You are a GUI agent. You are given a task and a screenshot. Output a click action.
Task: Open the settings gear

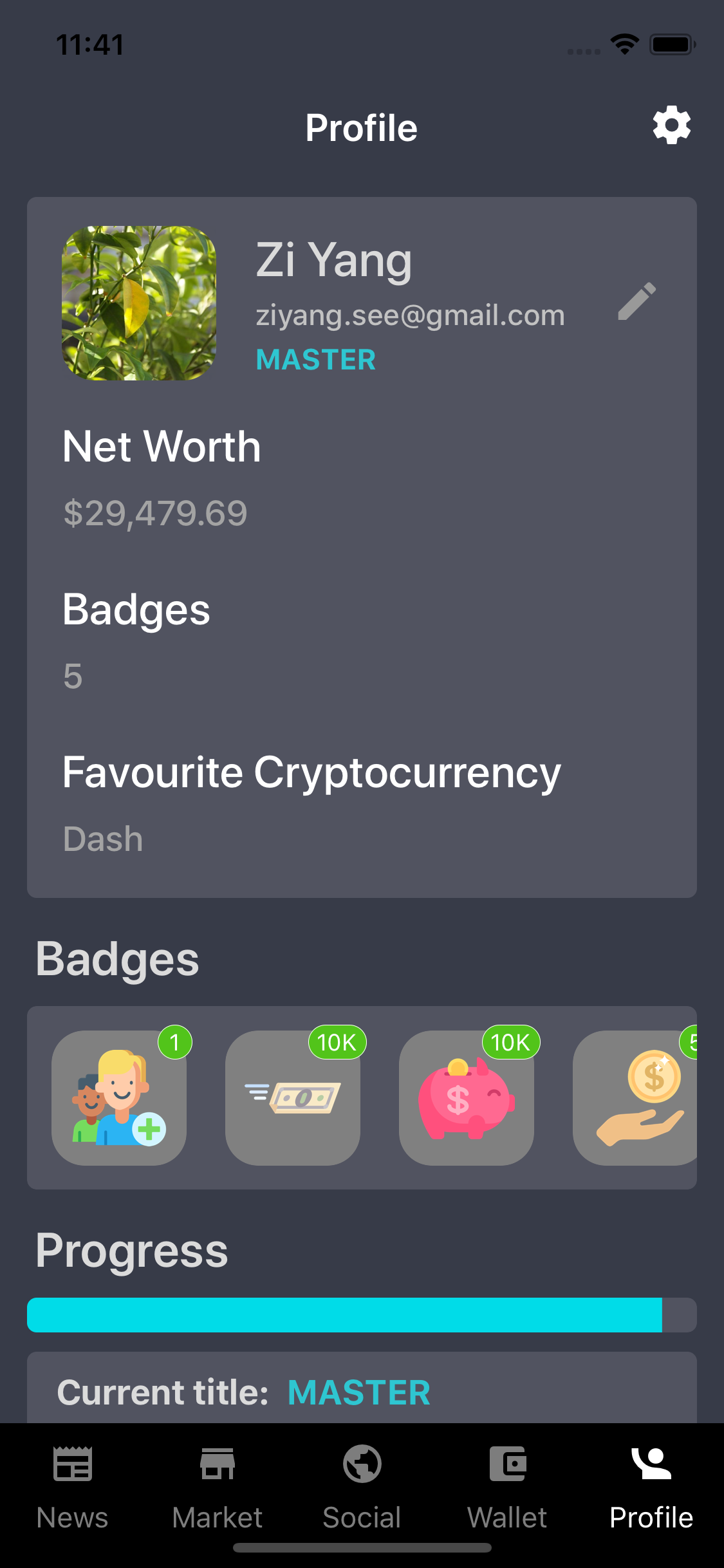point(671,126)
